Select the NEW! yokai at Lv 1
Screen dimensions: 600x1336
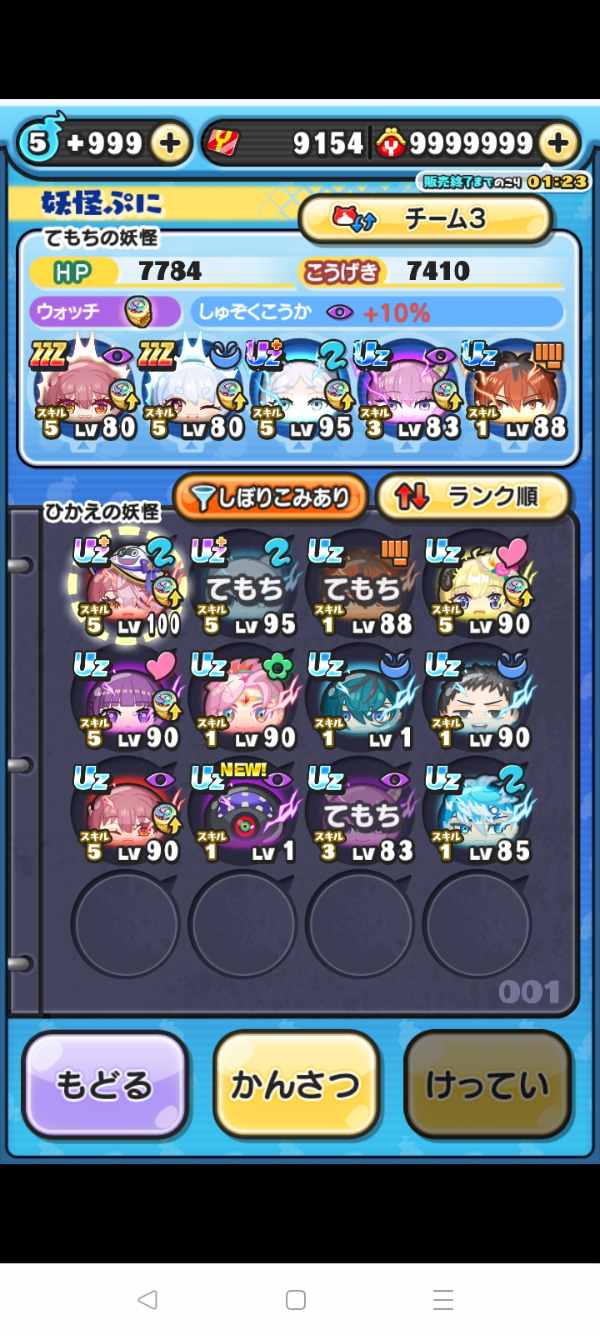pos(242,815)
